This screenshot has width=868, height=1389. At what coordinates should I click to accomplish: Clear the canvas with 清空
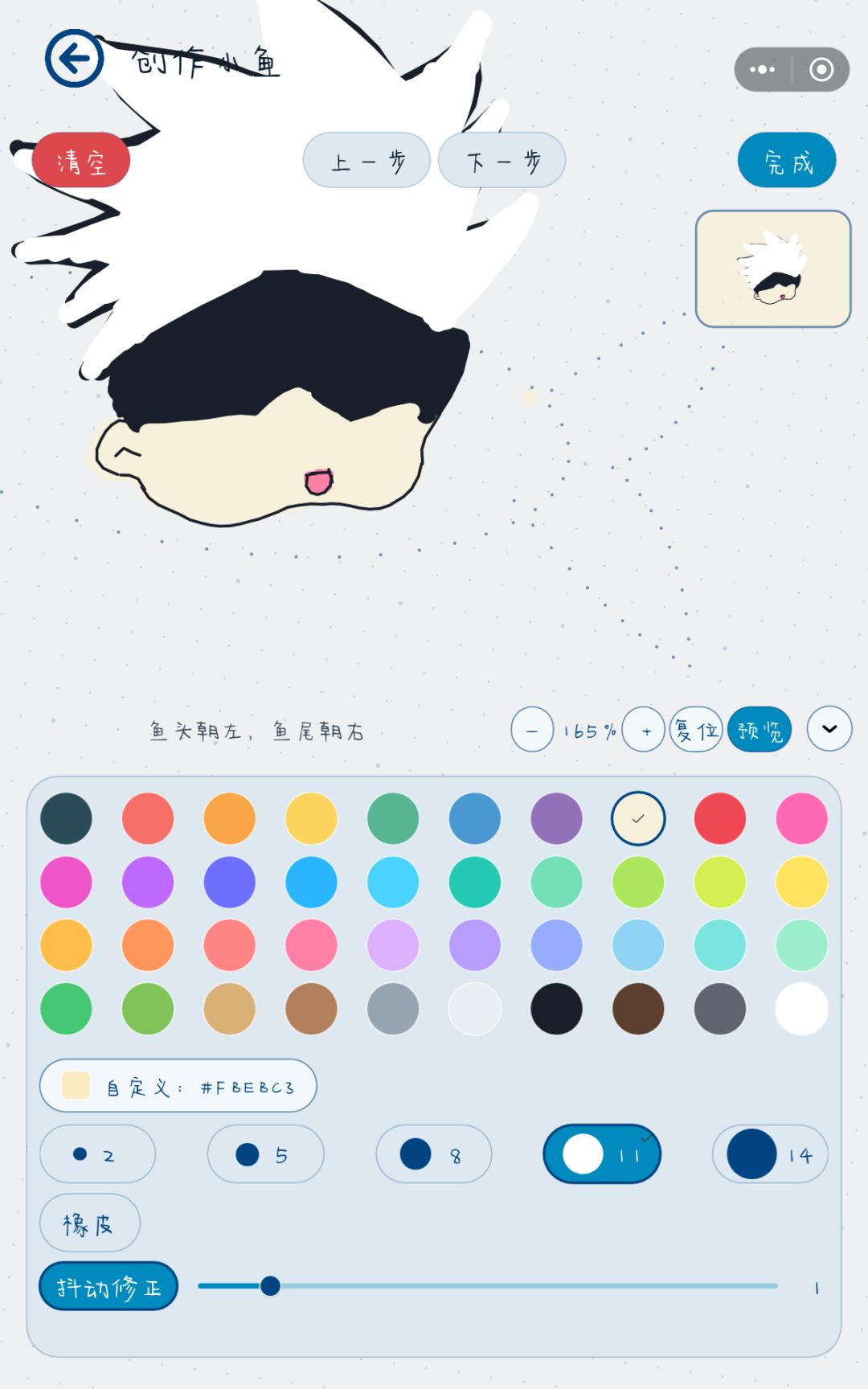pos(80,160)
